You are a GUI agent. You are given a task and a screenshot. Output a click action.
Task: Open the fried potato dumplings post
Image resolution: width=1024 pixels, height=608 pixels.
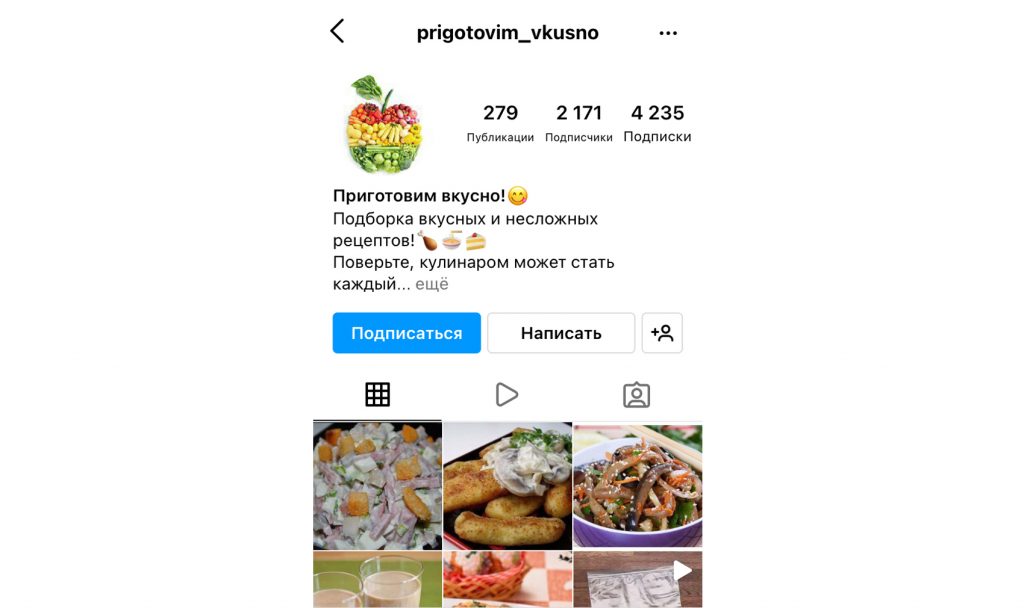click(x=507, y=486)
